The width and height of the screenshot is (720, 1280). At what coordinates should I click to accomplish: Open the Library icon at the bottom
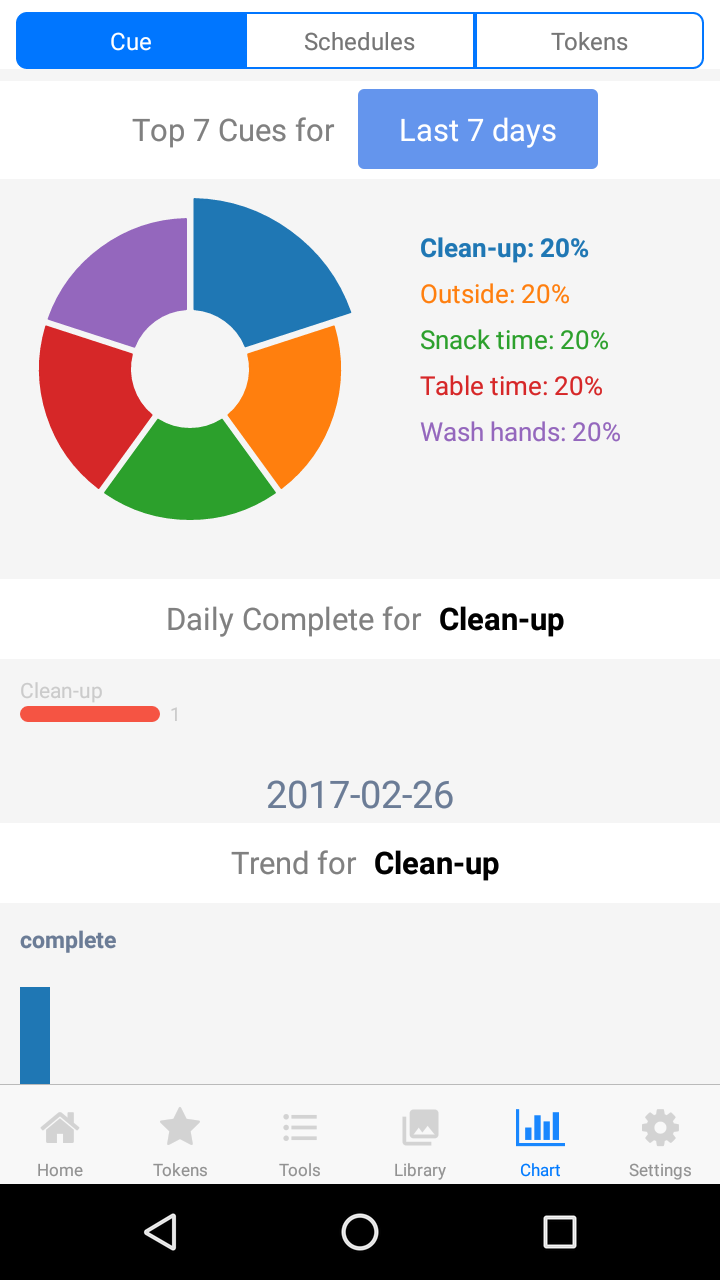(420, 1140)
